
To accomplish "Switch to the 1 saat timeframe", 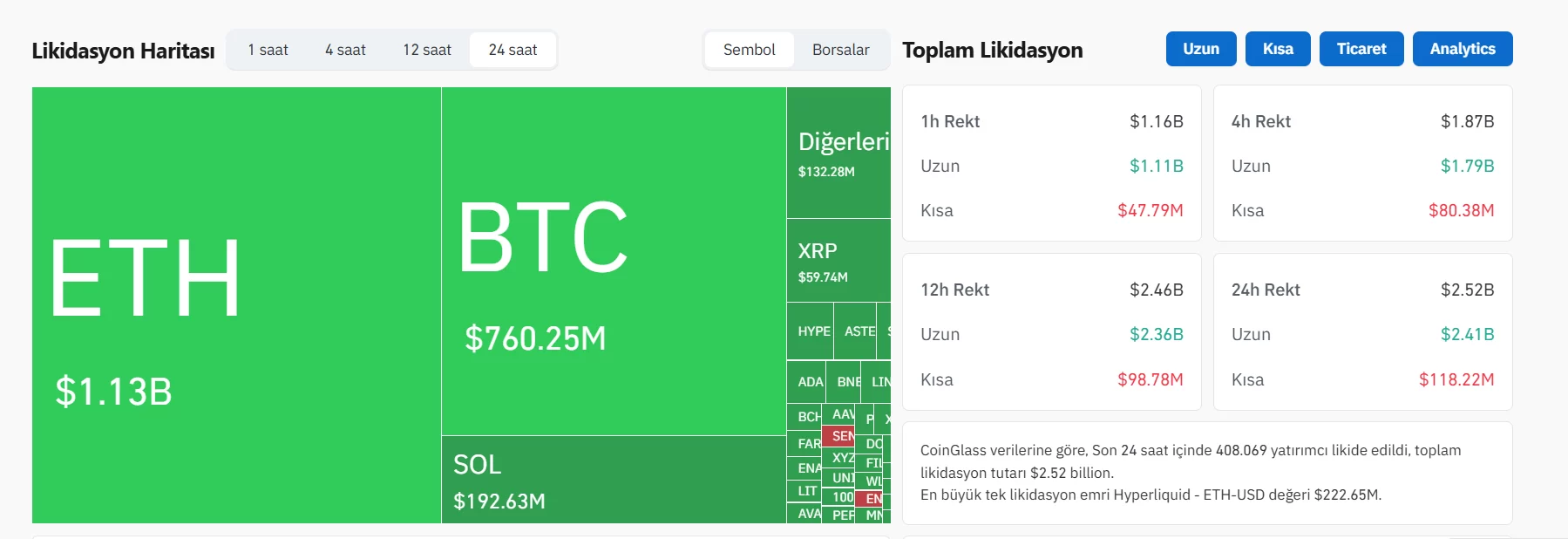I will [268, 51].
